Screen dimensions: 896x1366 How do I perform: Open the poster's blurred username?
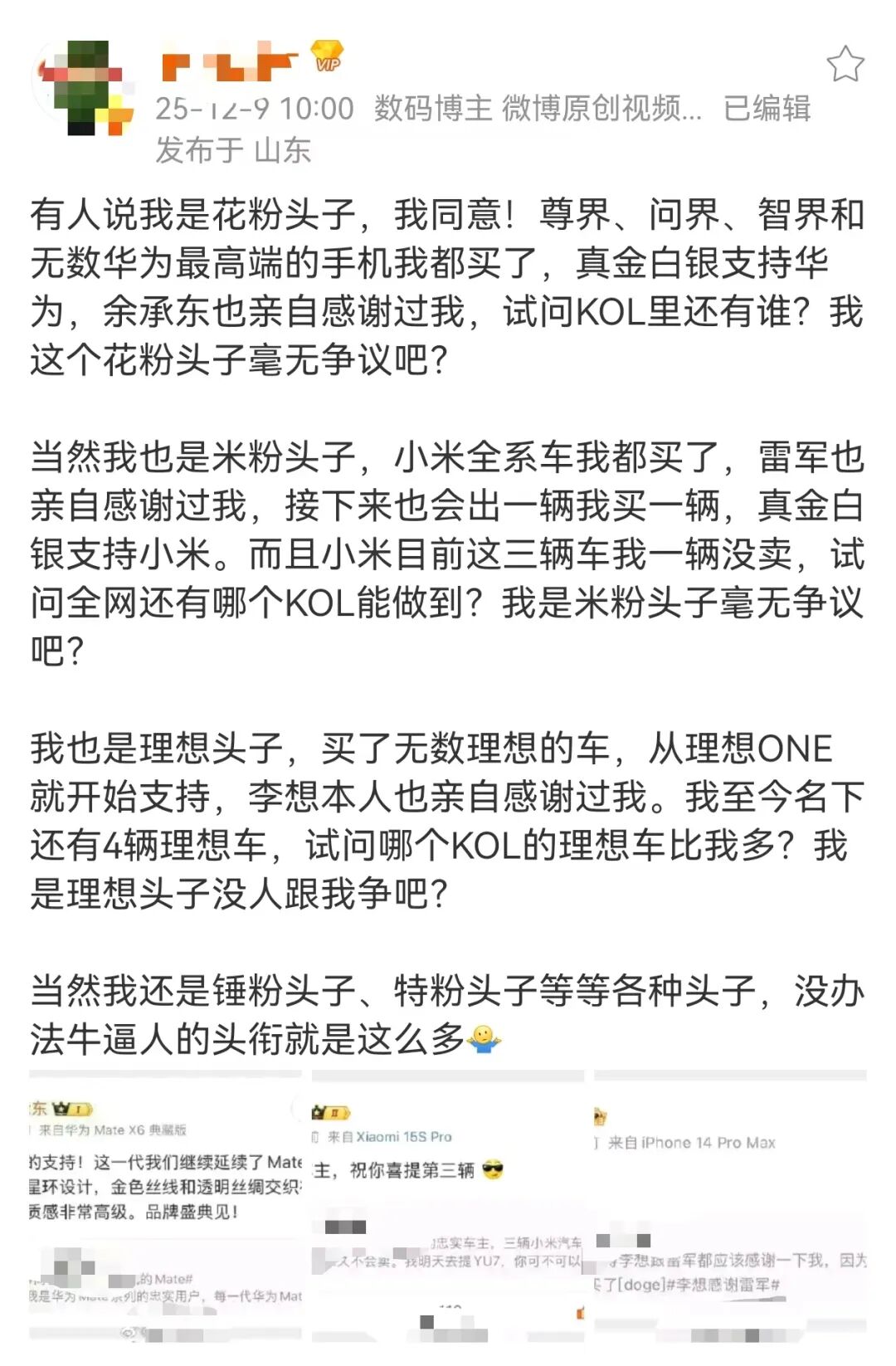(x=229, y=64)
